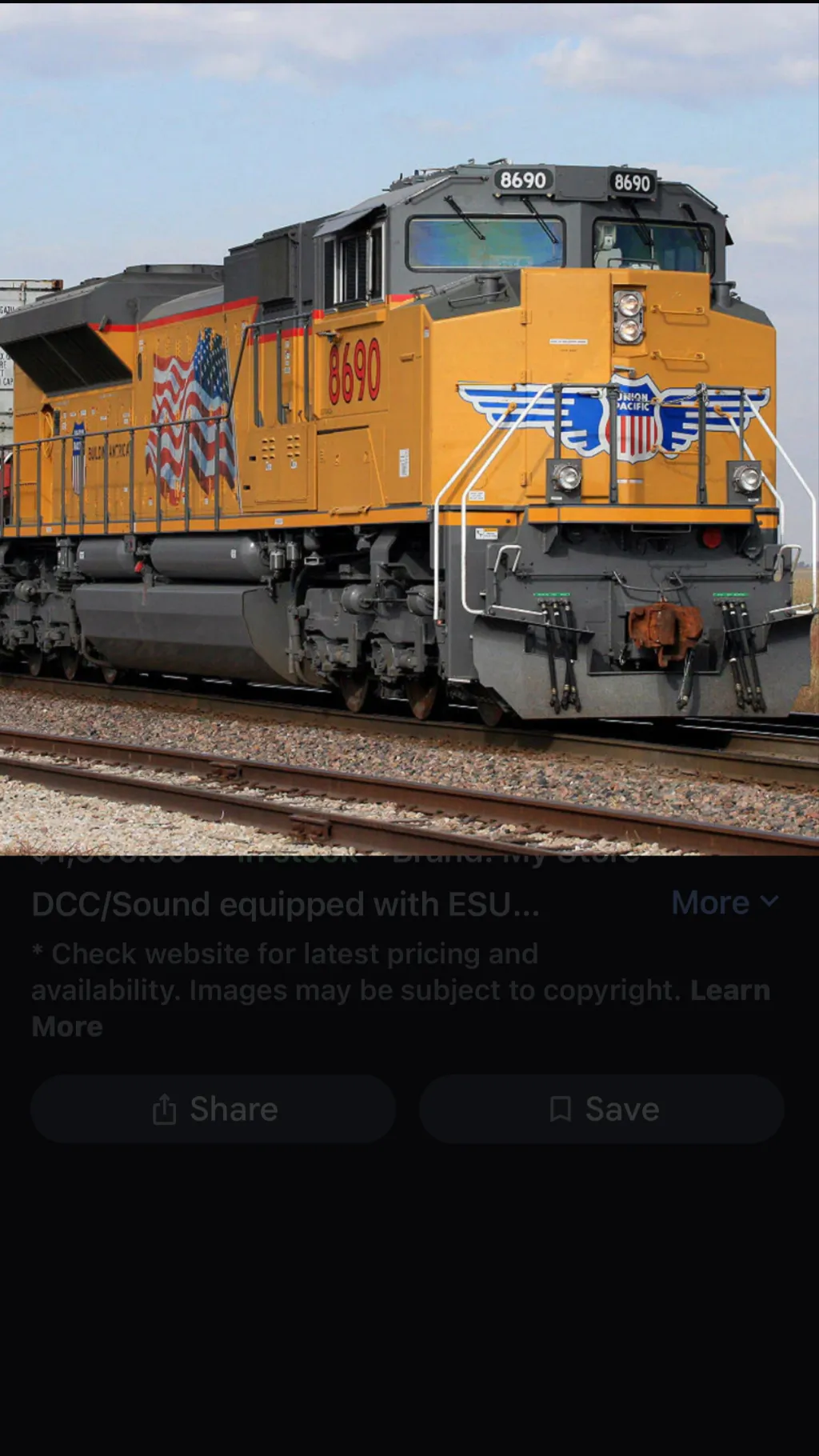Click the share upload arrow icon
This screenshot has width=819, height=1456.
click(x=166, y=1108)
